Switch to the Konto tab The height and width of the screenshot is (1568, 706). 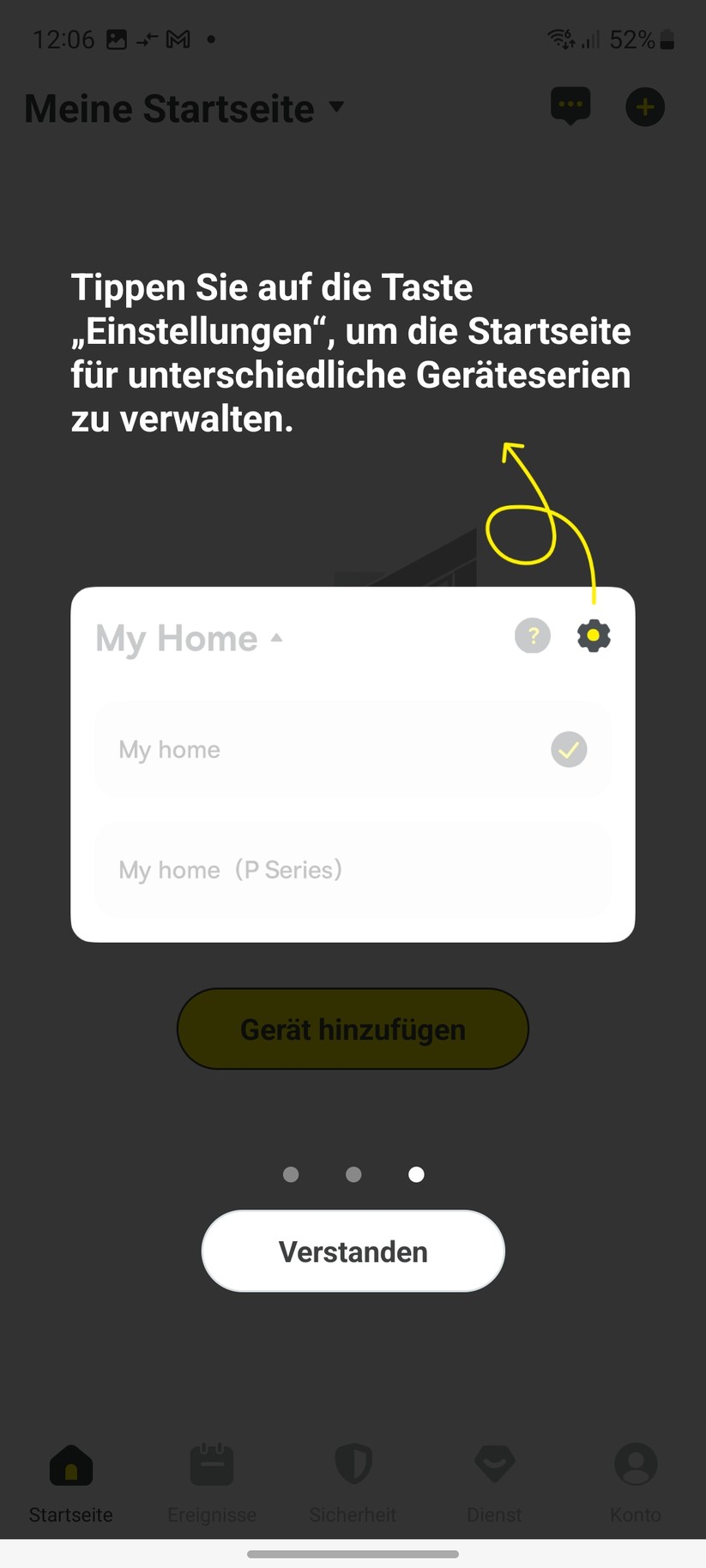(636, 1479)
